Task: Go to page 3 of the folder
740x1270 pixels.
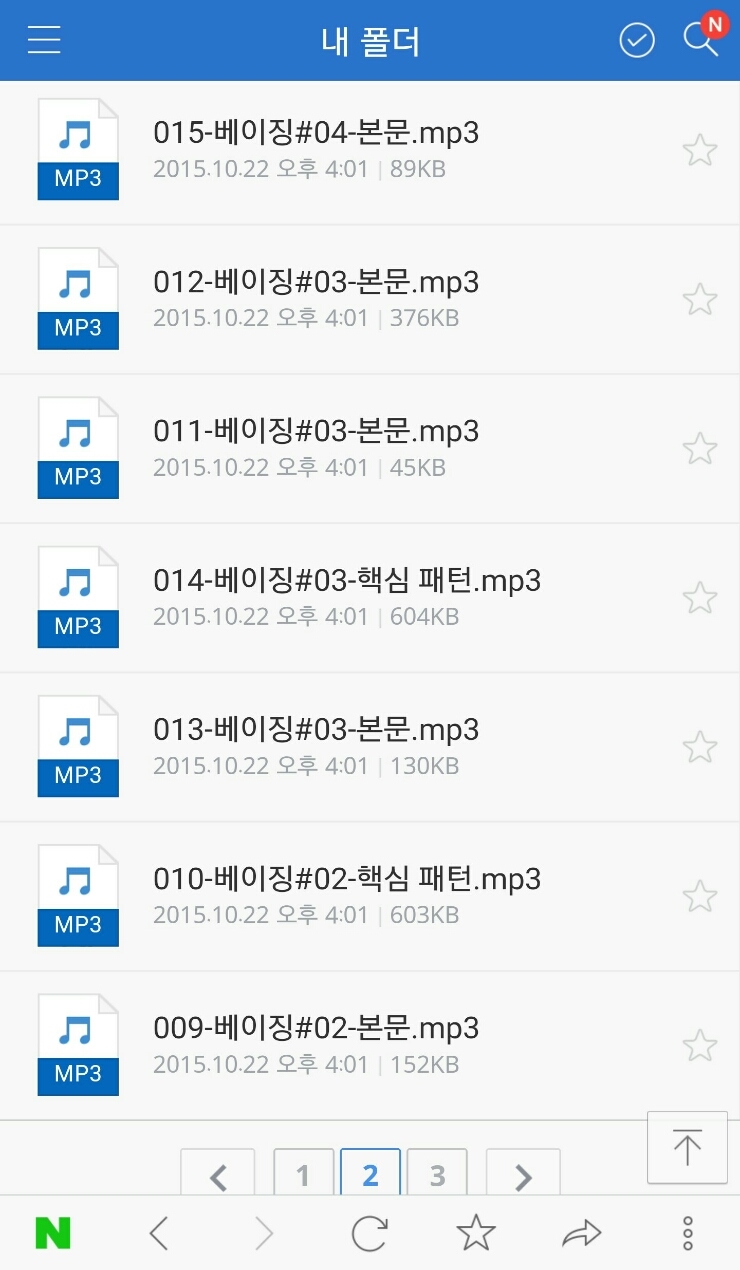Action: [x=437, y=1174]
